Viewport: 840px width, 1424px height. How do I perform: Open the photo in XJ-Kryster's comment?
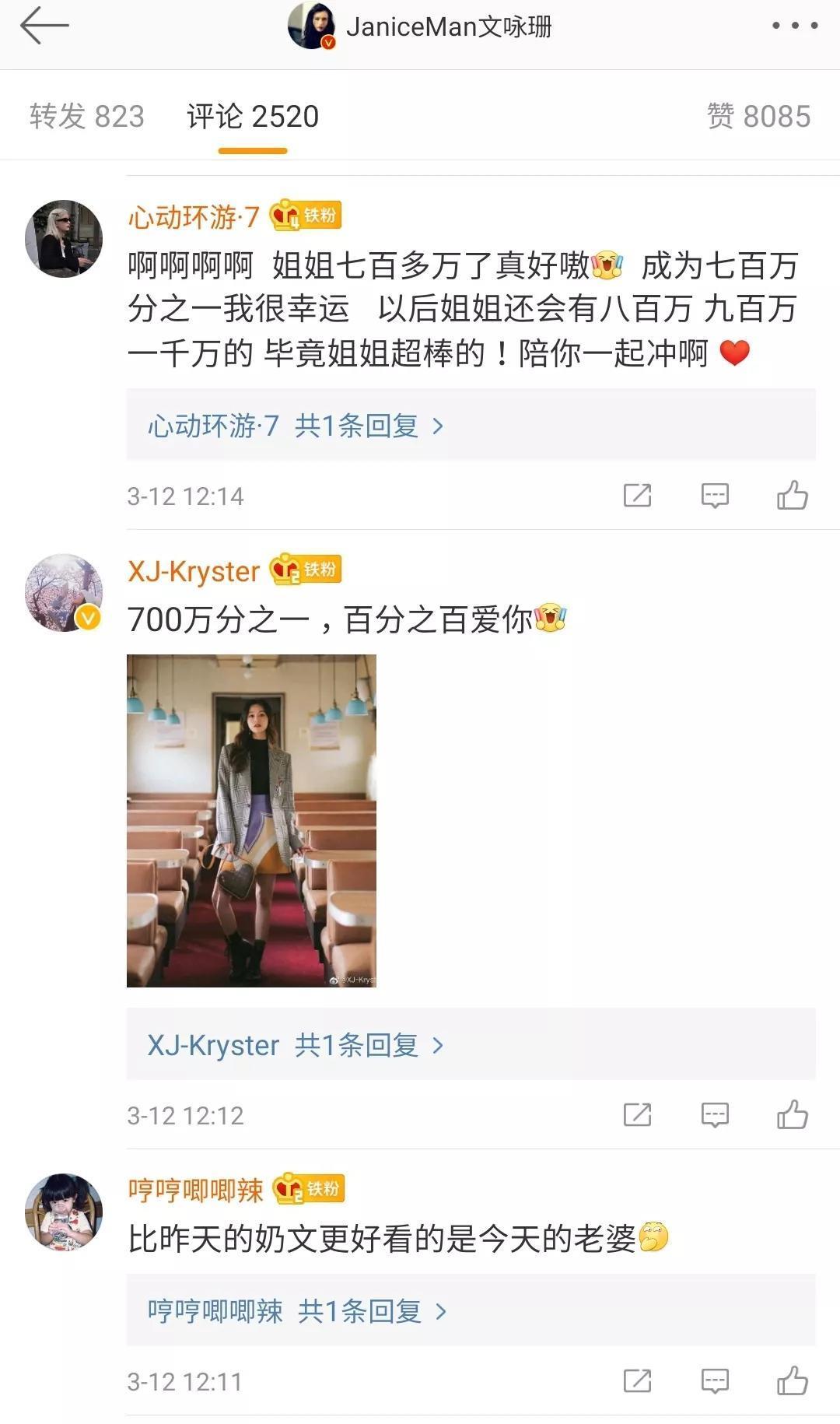pos(251,820)
